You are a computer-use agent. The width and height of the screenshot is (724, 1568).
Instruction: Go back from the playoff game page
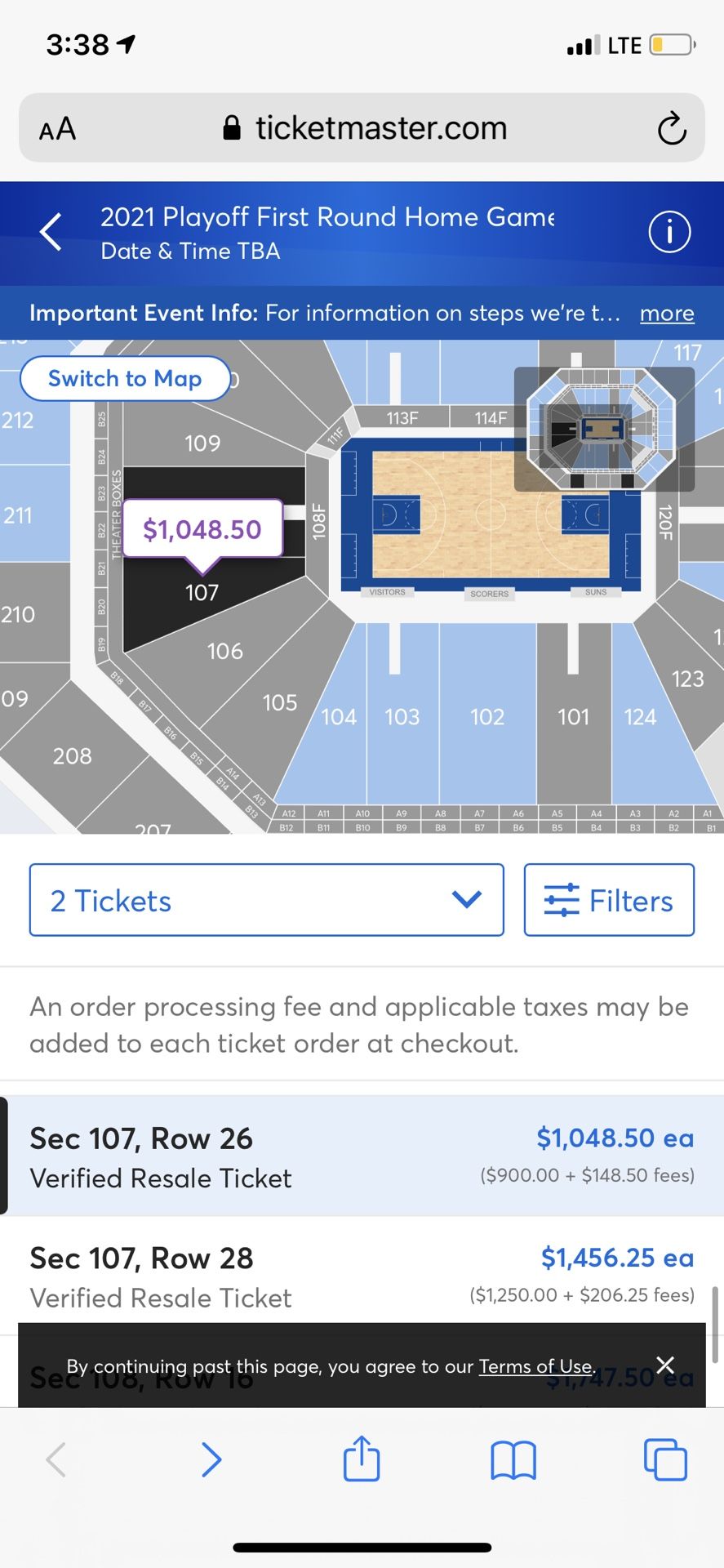[51, 232]
